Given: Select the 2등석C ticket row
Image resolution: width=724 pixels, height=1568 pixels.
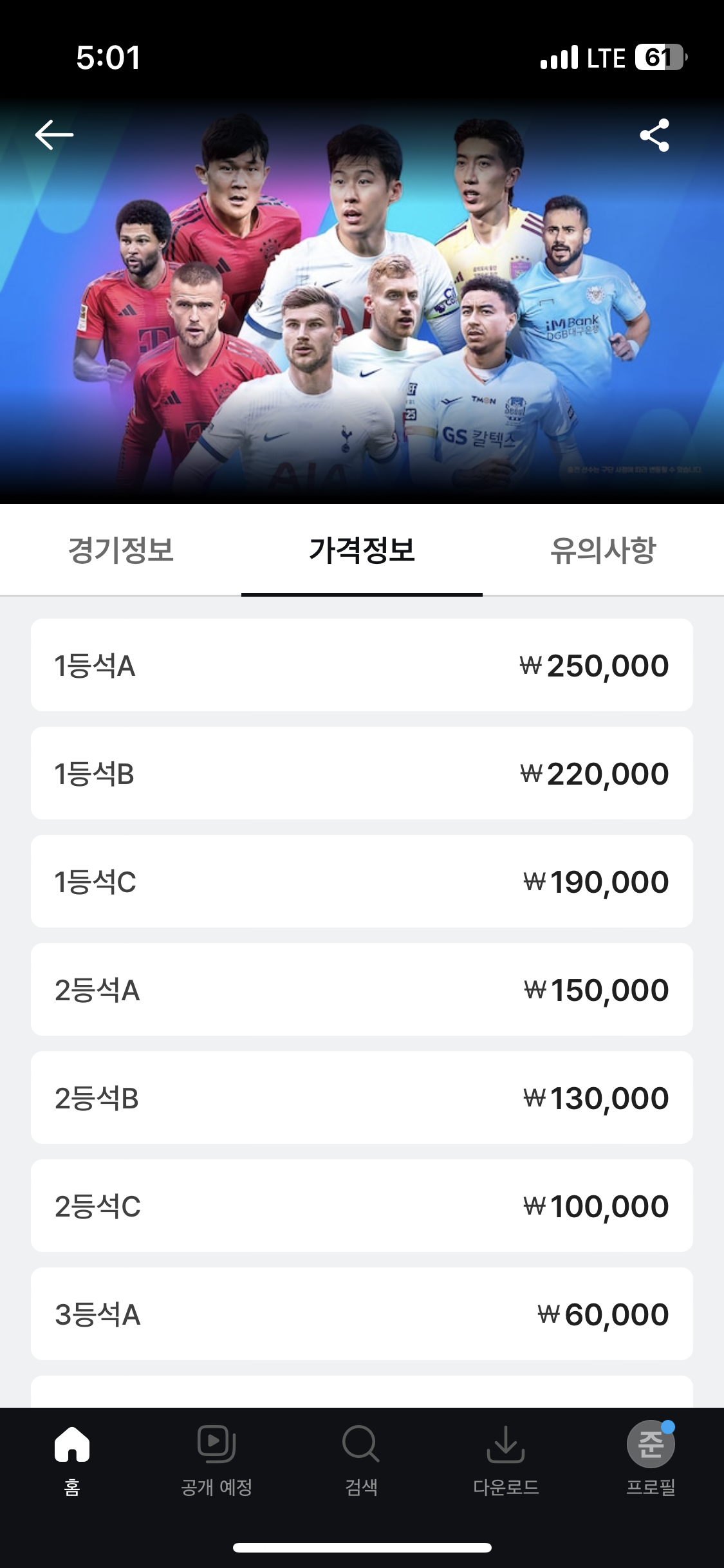Looking at the screenshot, I should [x=362, y=1206].
